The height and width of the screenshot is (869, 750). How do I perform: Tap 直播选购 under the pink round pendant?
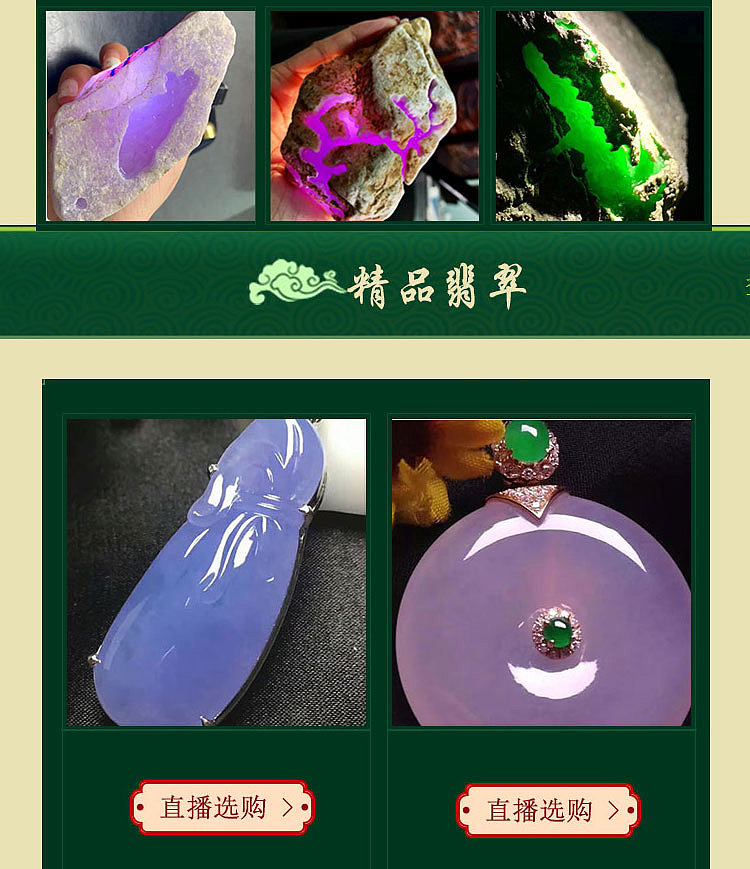point(548,810)
